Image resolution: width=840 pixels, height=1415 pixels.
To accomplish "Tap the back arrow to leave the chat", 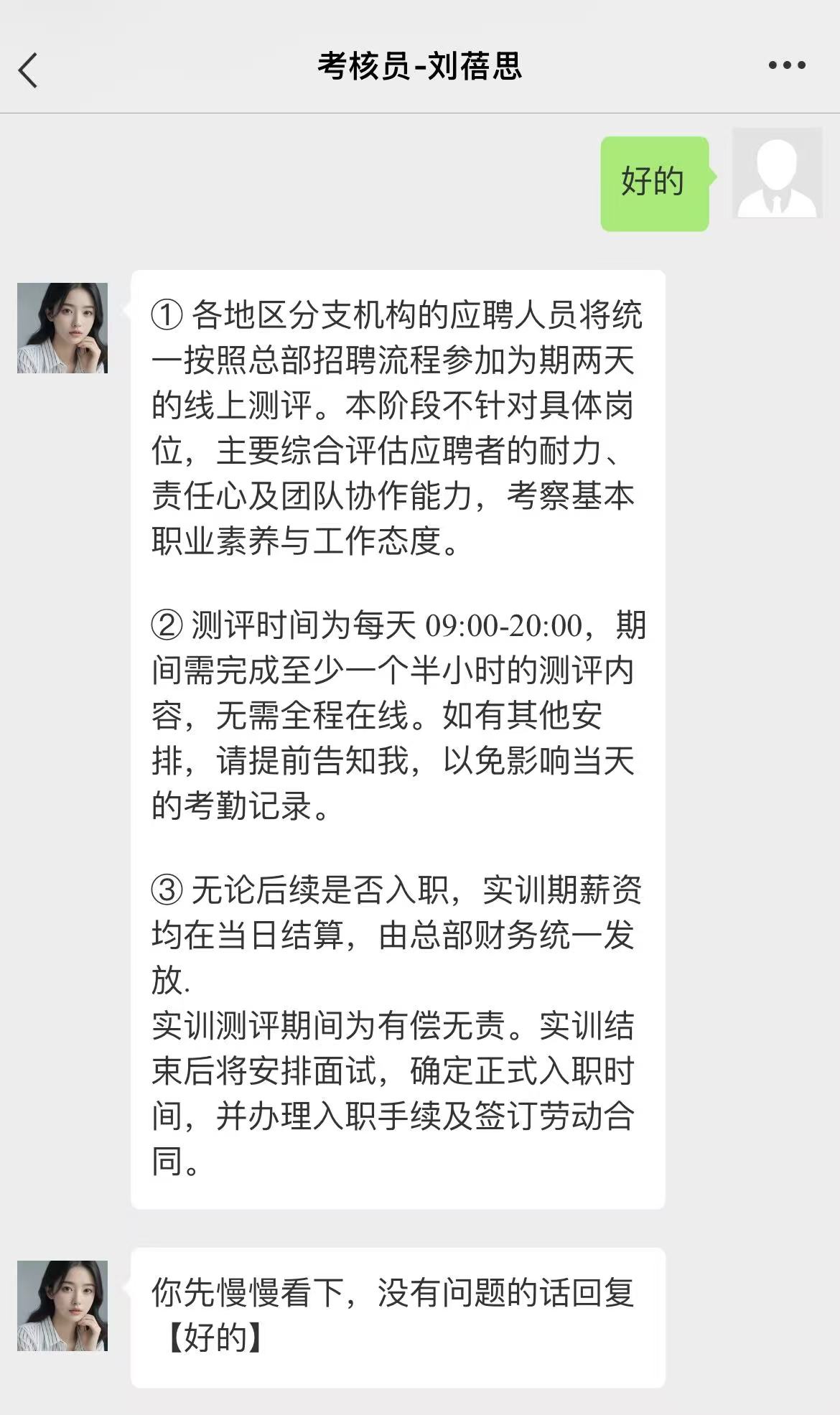I will pos(27,69).
